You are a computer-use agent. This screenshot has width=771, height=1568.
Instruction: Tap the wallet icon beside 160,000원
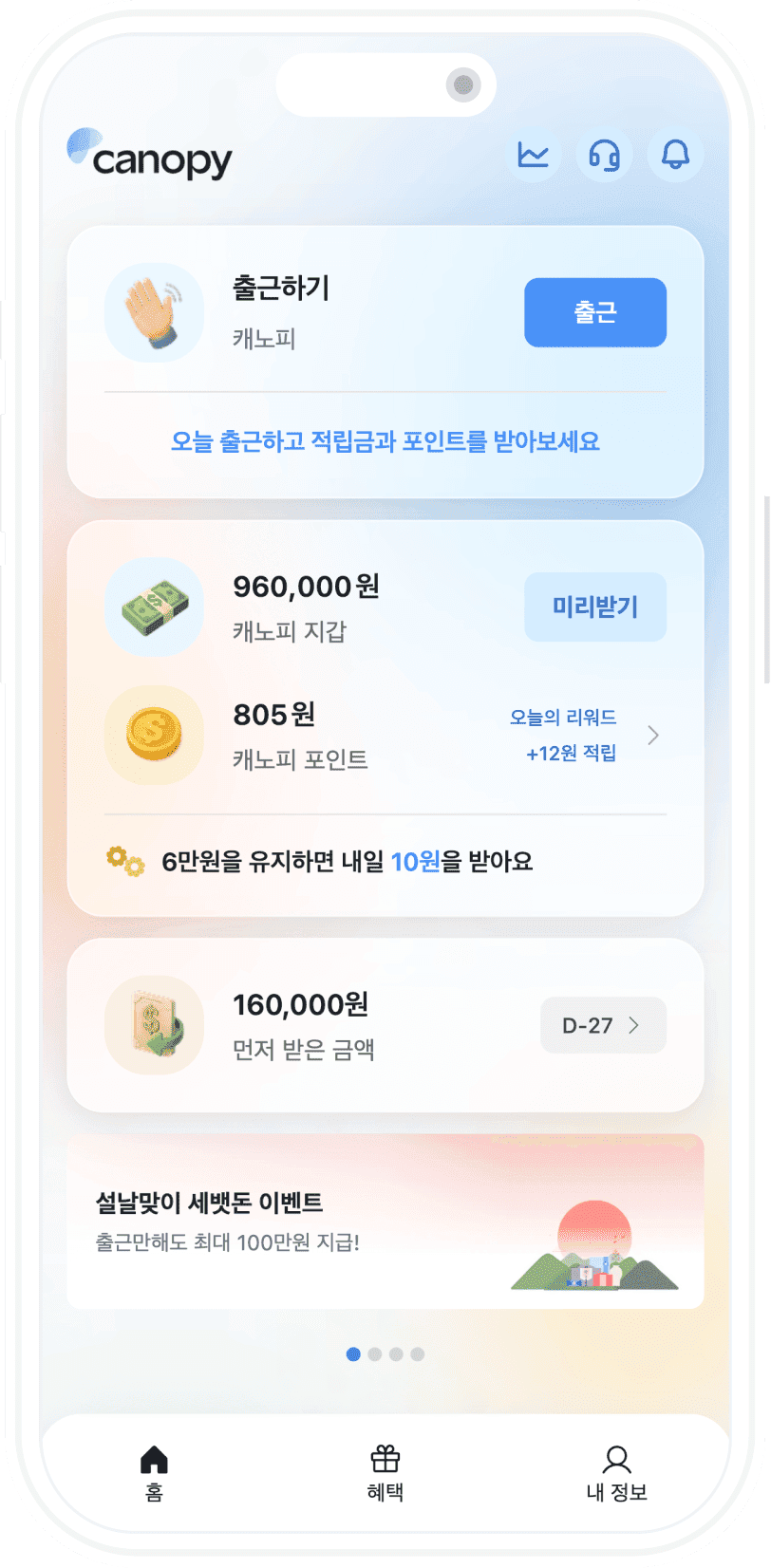click(154, 1026)
